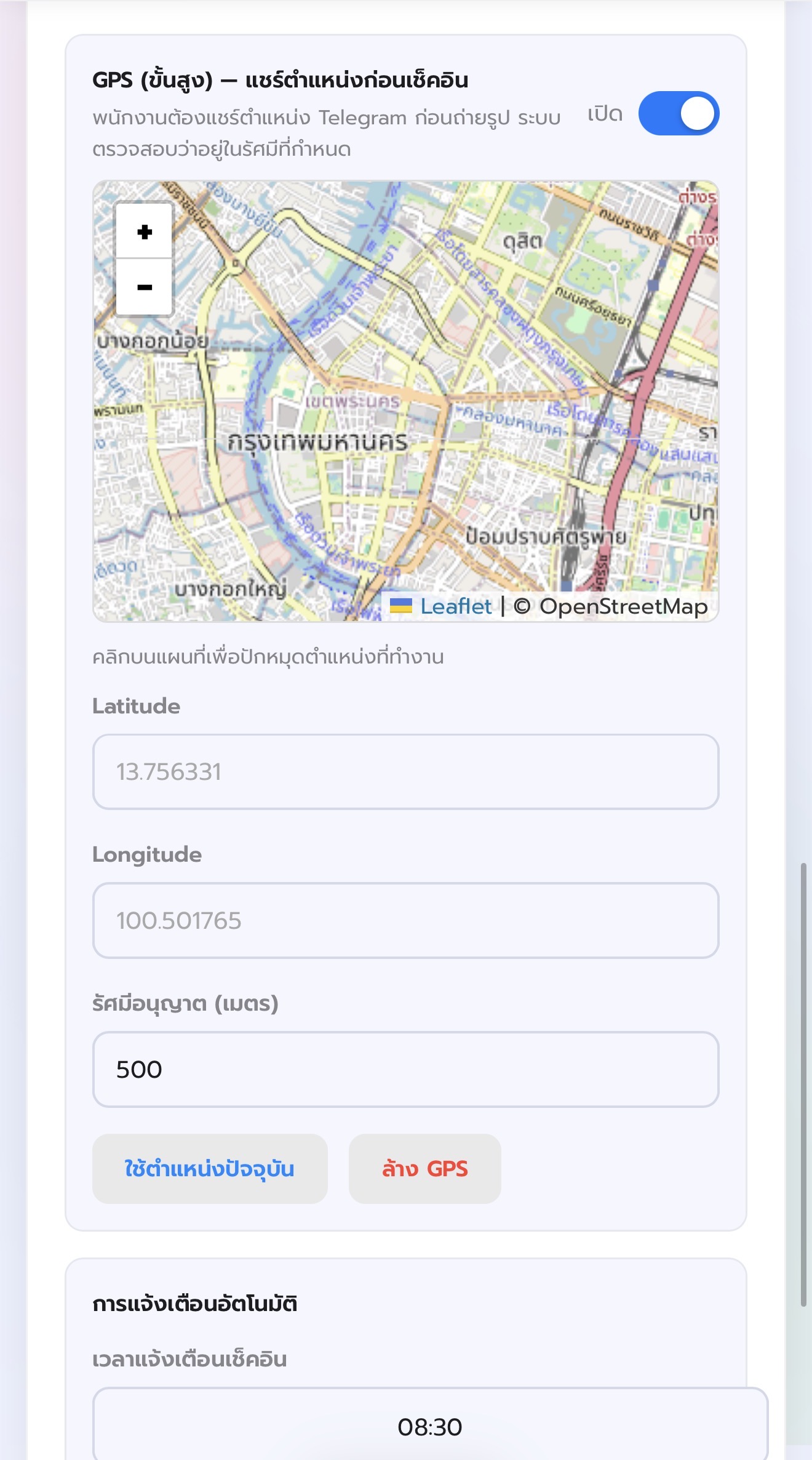Zoom out on the map
The image size is (812, 1460).
[x=145, y=287]
